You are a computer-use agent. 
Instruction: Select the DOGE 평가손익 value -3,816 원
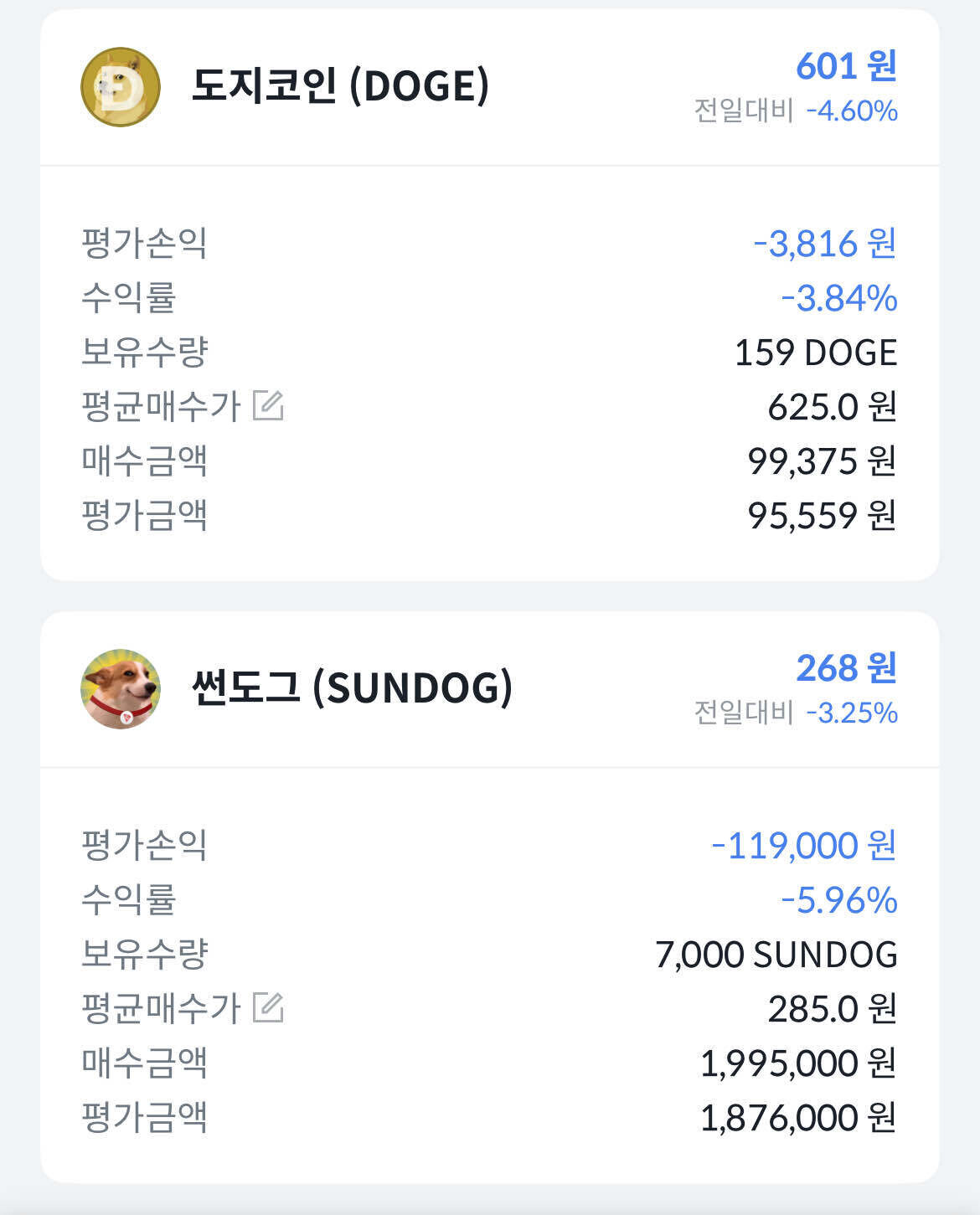click(821, 243)
